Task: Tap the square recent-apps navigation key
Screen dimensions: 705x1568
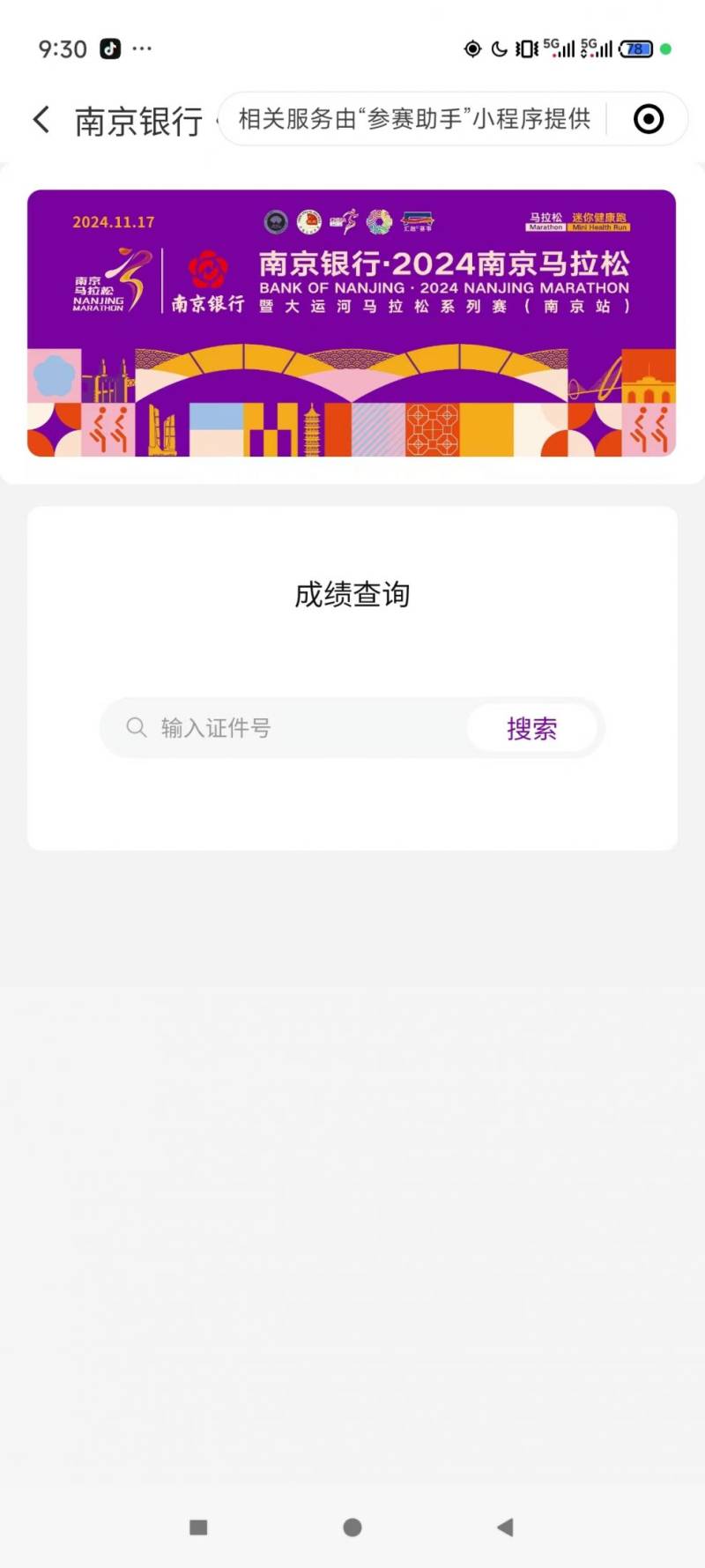Action: point(199,1527)
